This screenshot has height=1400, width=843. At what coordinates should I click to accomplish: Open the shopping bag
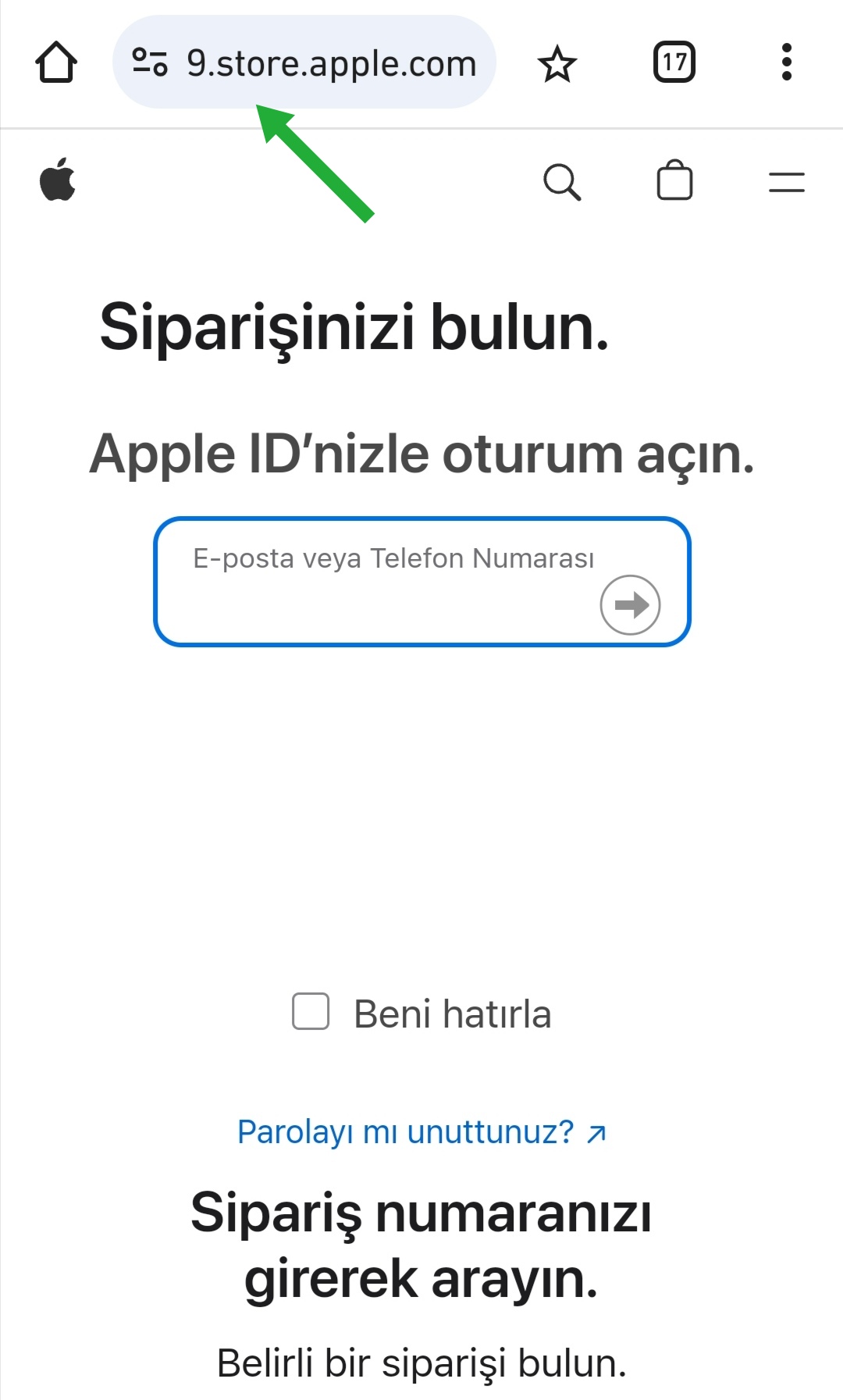pos(674,181)
